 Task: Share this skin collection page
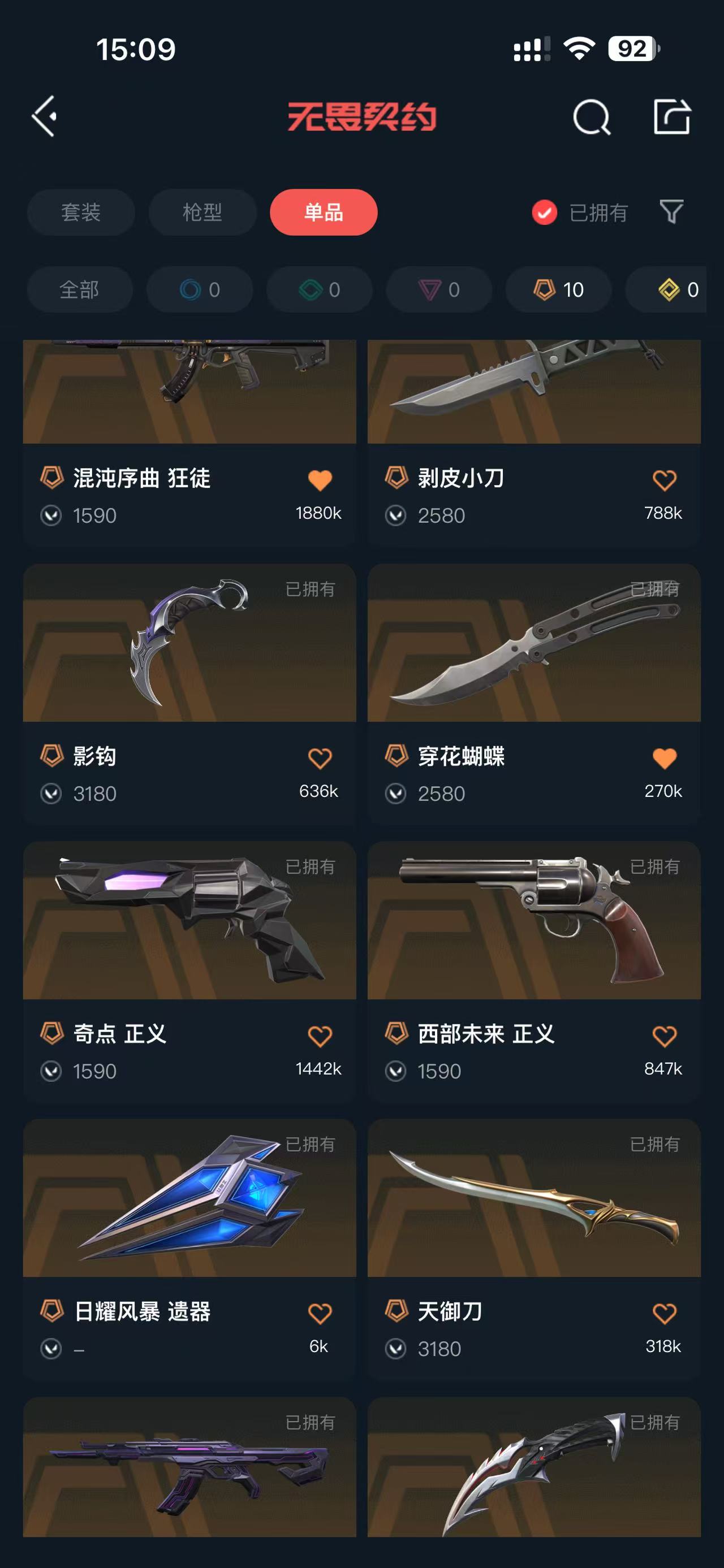[x=671, y=116]
